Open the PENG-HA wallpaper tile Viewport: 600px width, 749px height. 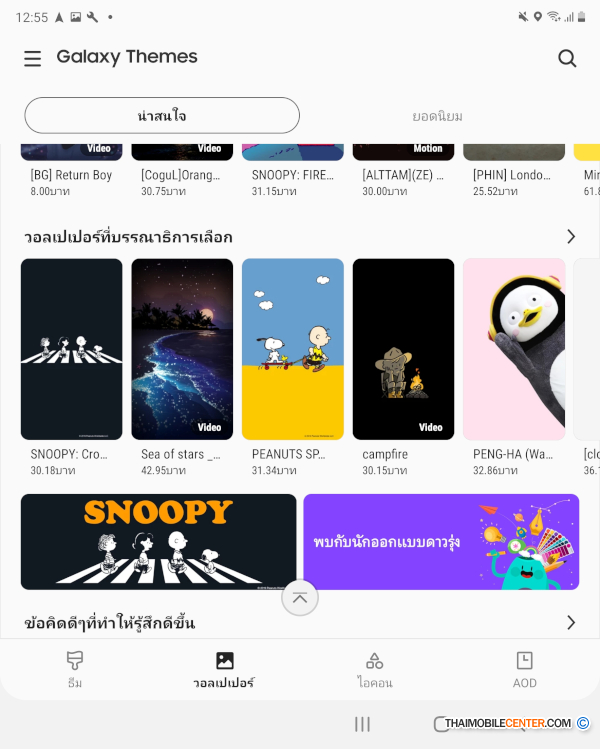tap(514, 349)
